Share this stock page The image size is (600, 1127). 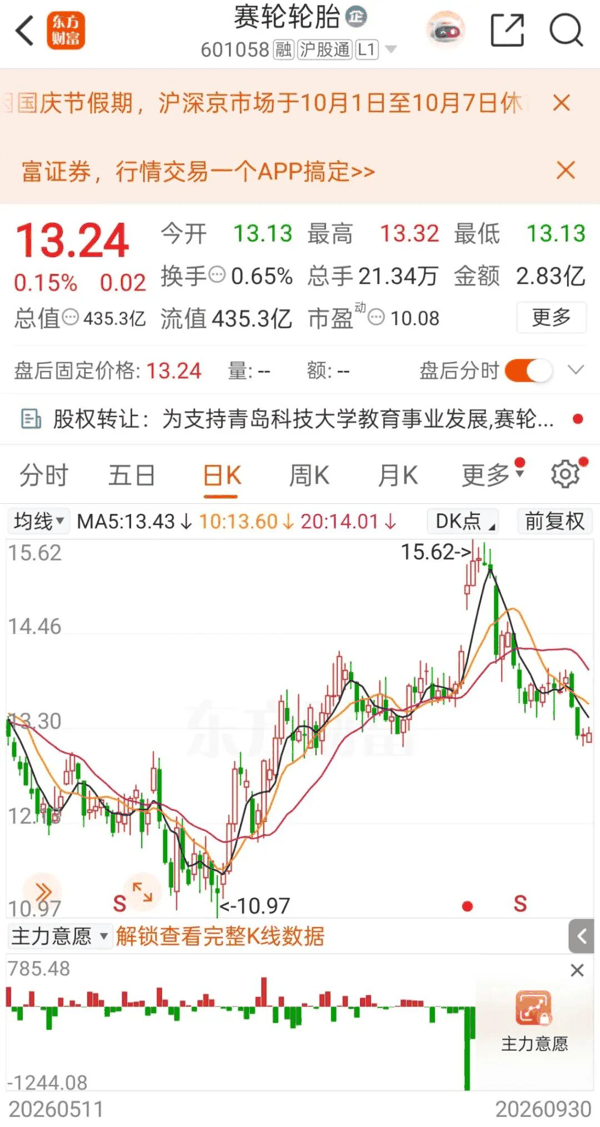pos(507,30)
